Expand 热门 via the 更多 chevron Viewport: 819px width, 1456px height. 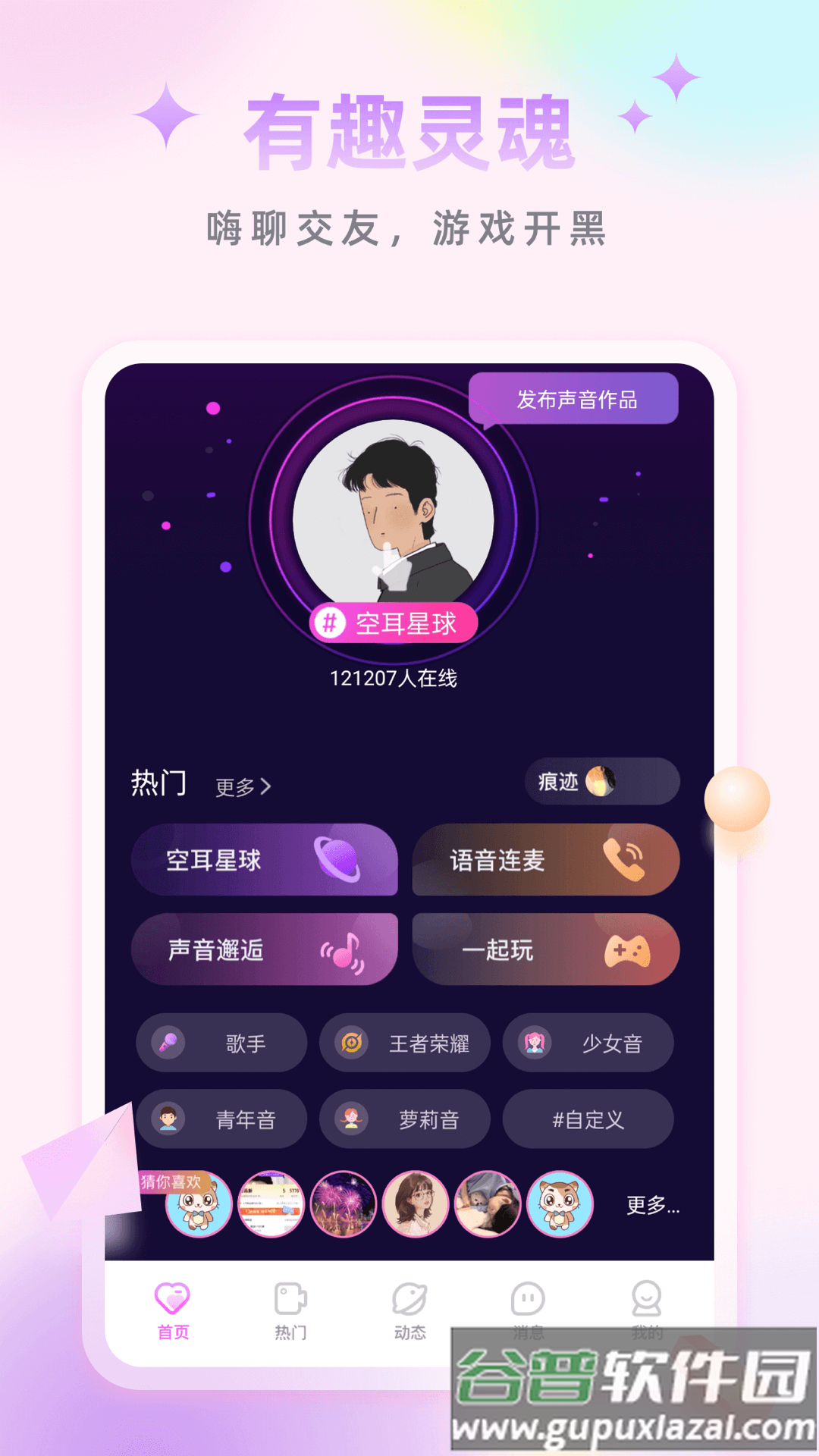[243, 788]
